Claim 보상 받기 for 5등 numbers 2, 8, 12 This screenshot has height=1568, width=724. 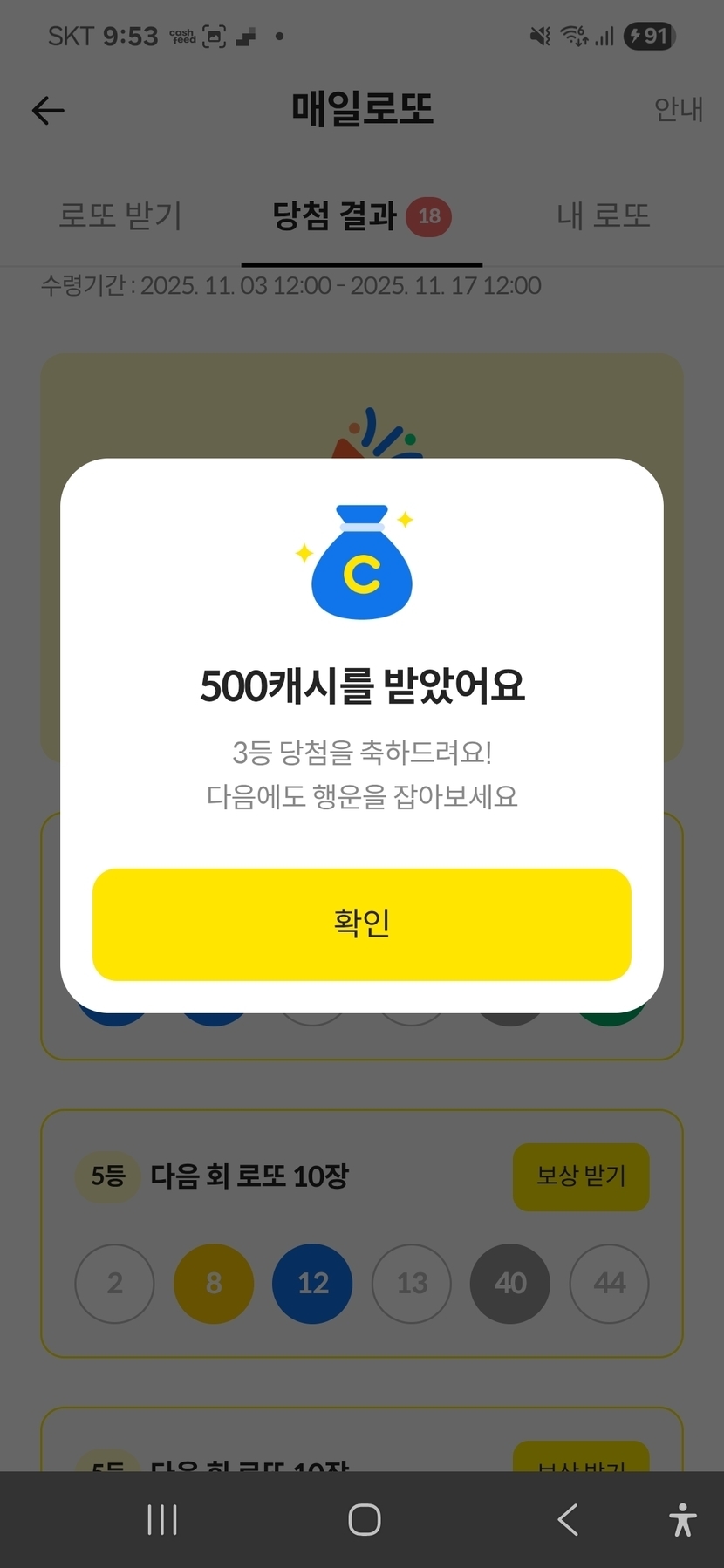(x=580, y=1176)
